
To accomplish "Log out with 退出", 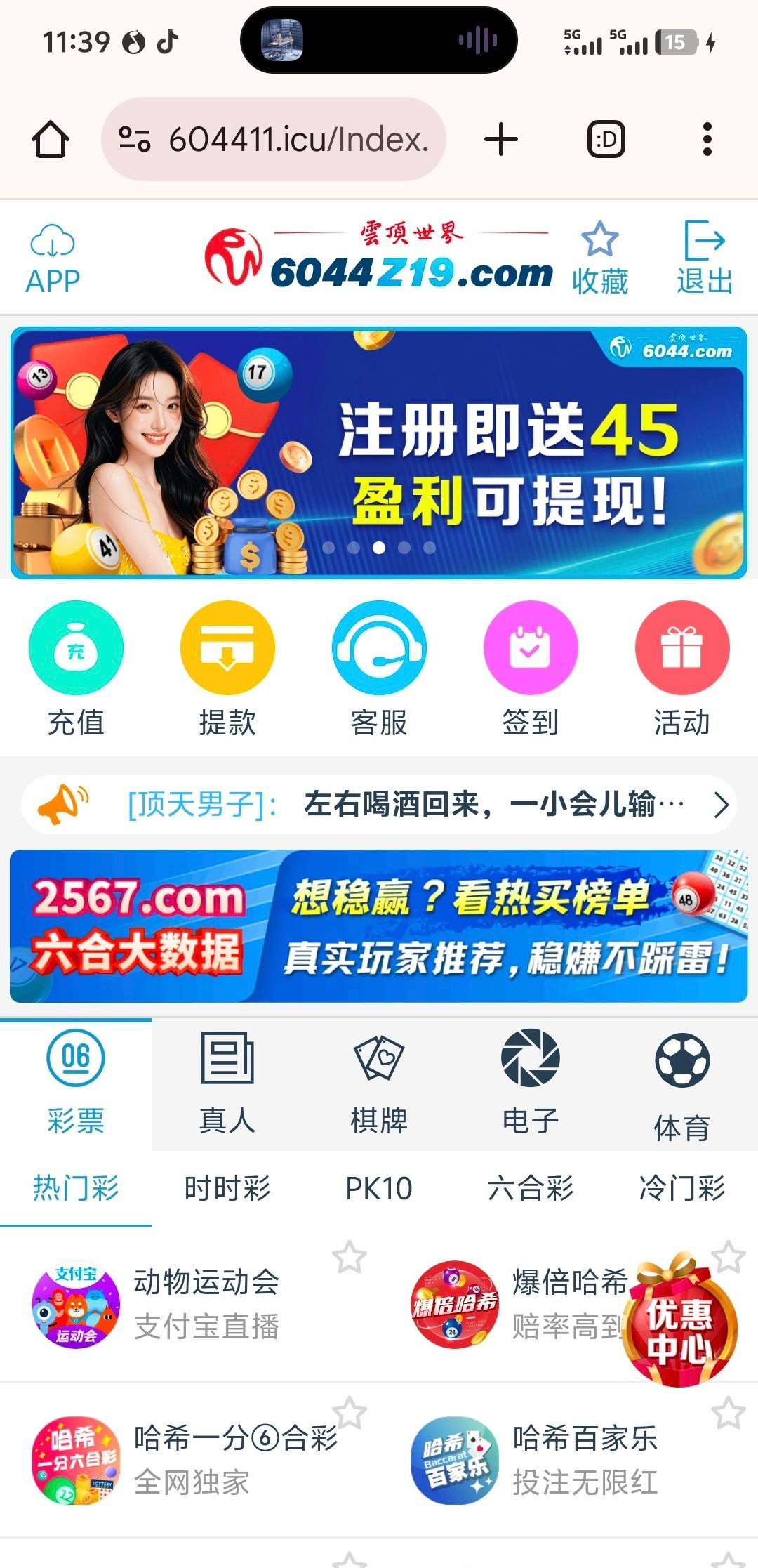I will tap(704, 259).
